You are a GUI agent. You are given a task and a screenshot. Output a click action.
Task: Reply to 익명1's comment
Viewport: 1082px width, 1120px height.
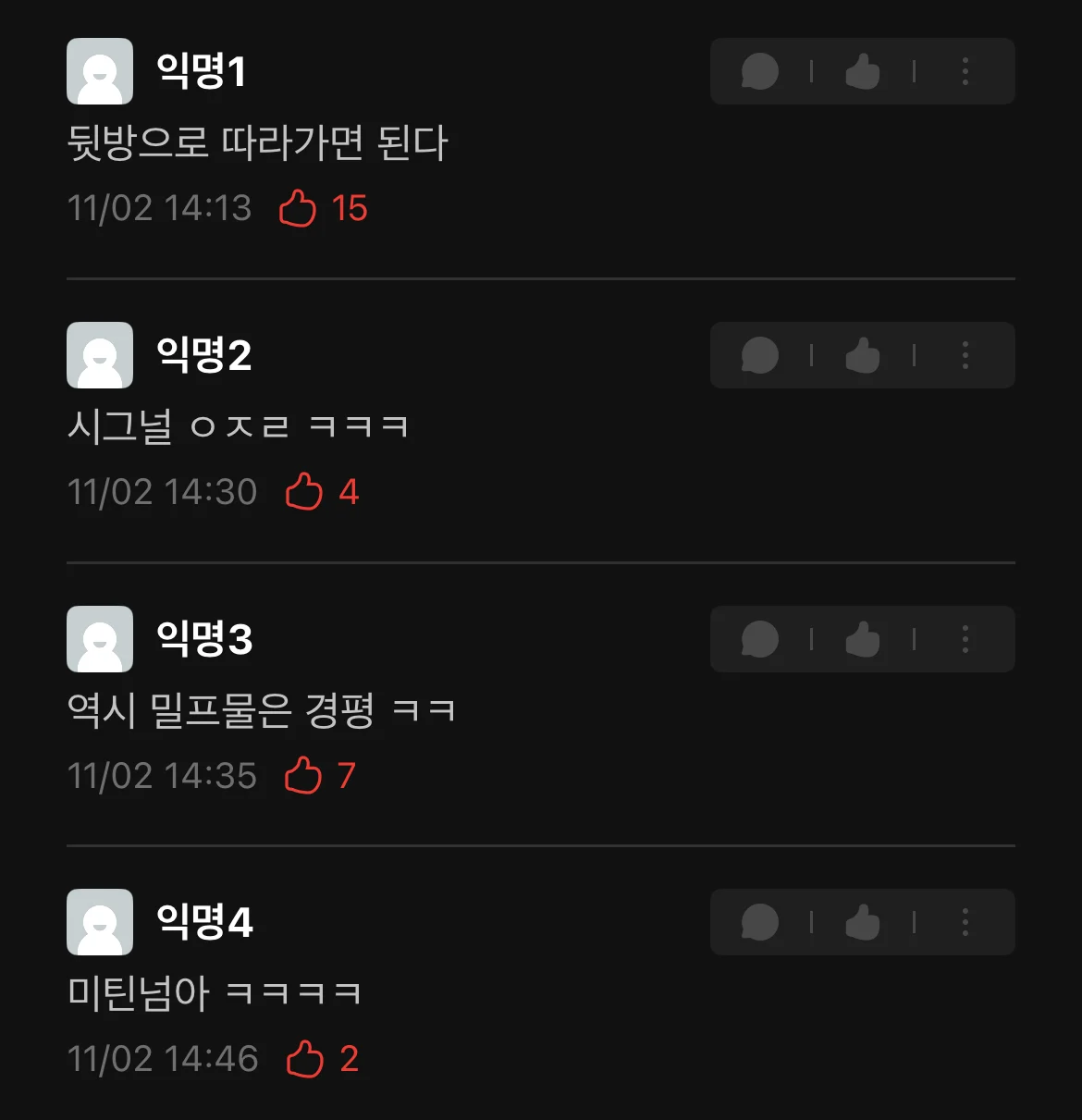coord(760,71)
